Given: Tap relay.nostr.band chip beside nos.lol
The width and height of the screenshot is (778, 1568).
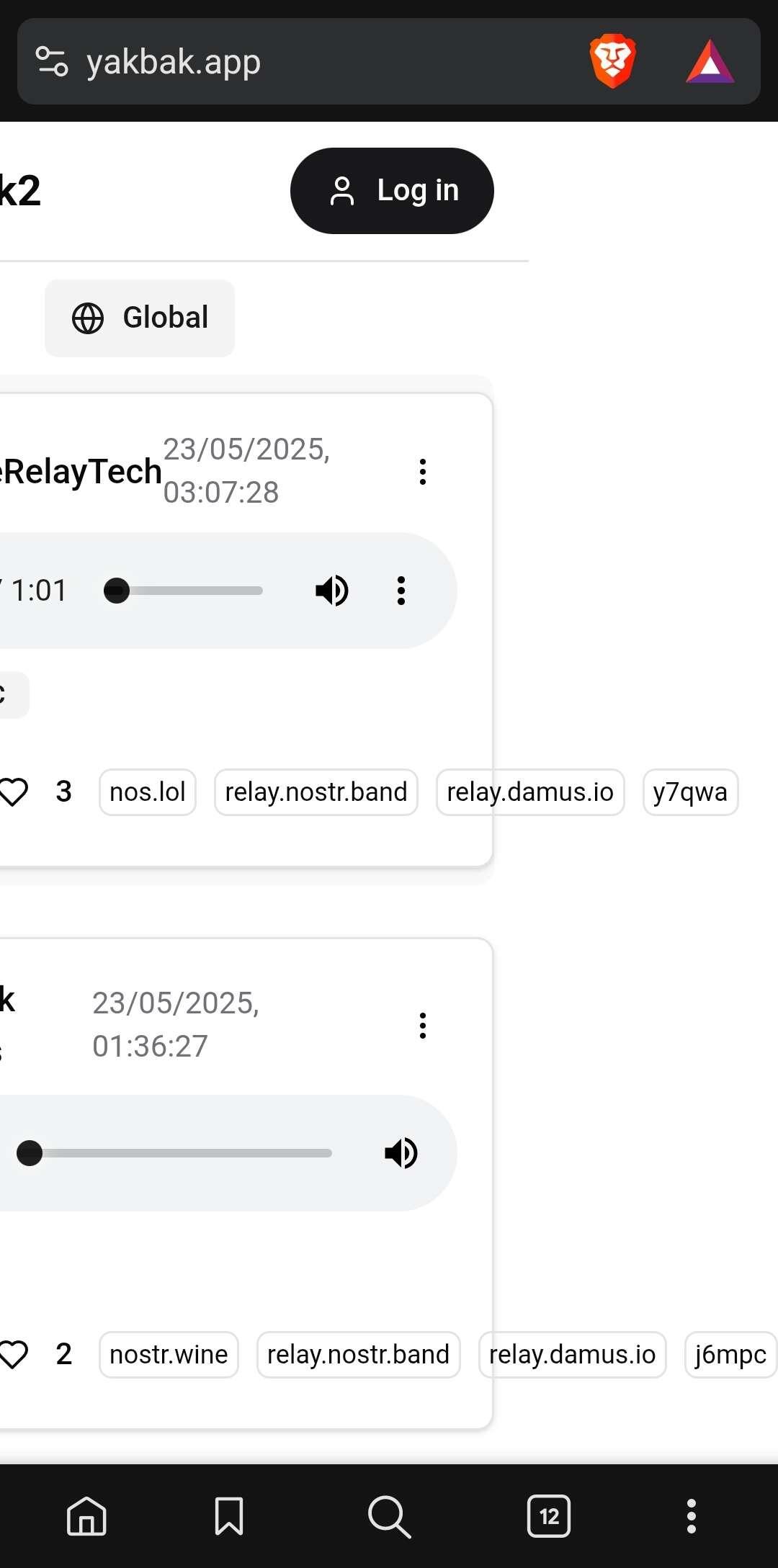Looking at the screenshot, I should (x=316, y=792).
